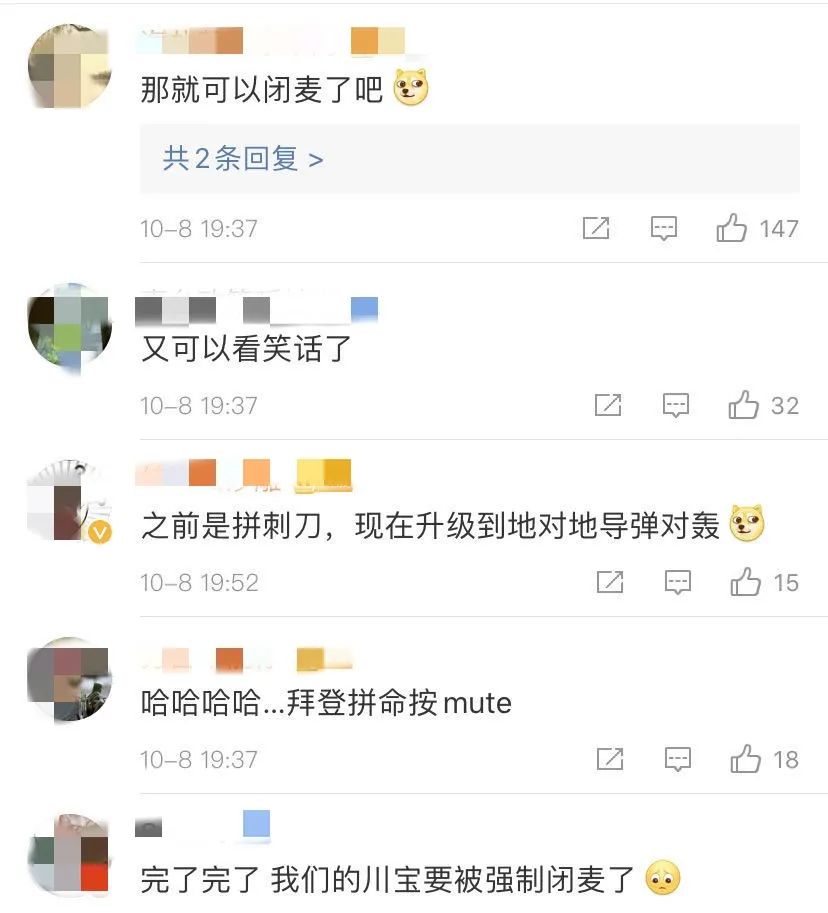
Task: Reply to the comment 那就可以闭麦了吧
Action: (664, 229)
